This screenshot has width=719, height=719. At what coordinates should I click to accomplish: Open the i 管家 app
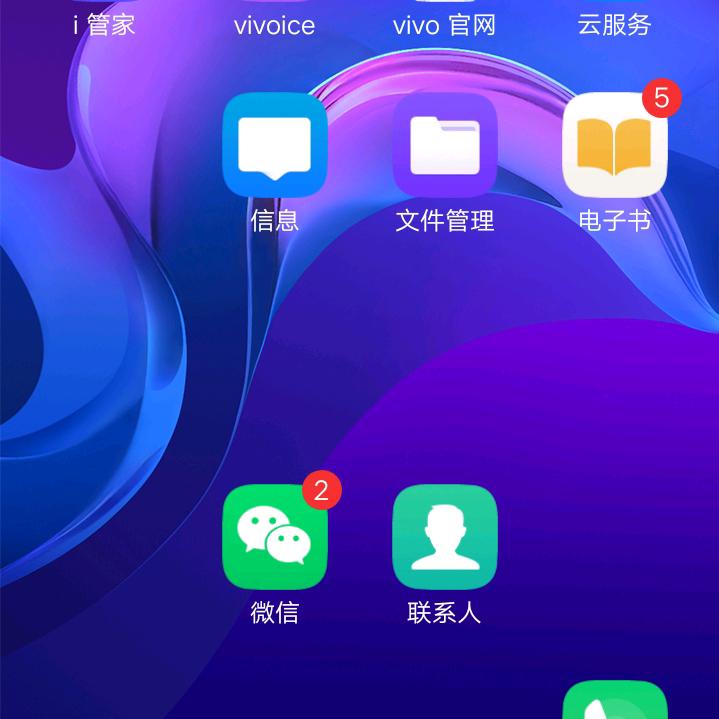click(104, 25)
